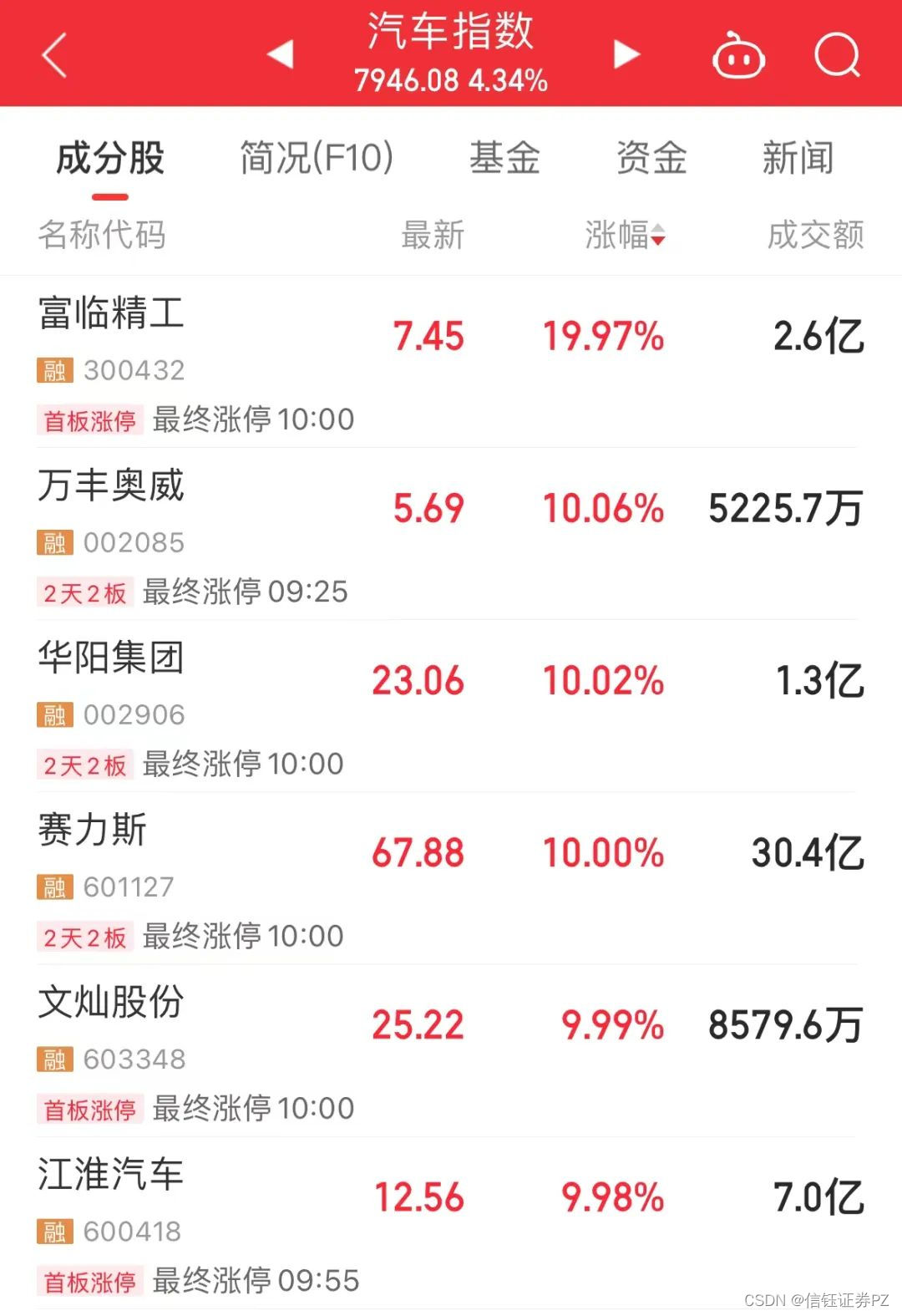View details for 华阳集团 002906

point(451,706)
